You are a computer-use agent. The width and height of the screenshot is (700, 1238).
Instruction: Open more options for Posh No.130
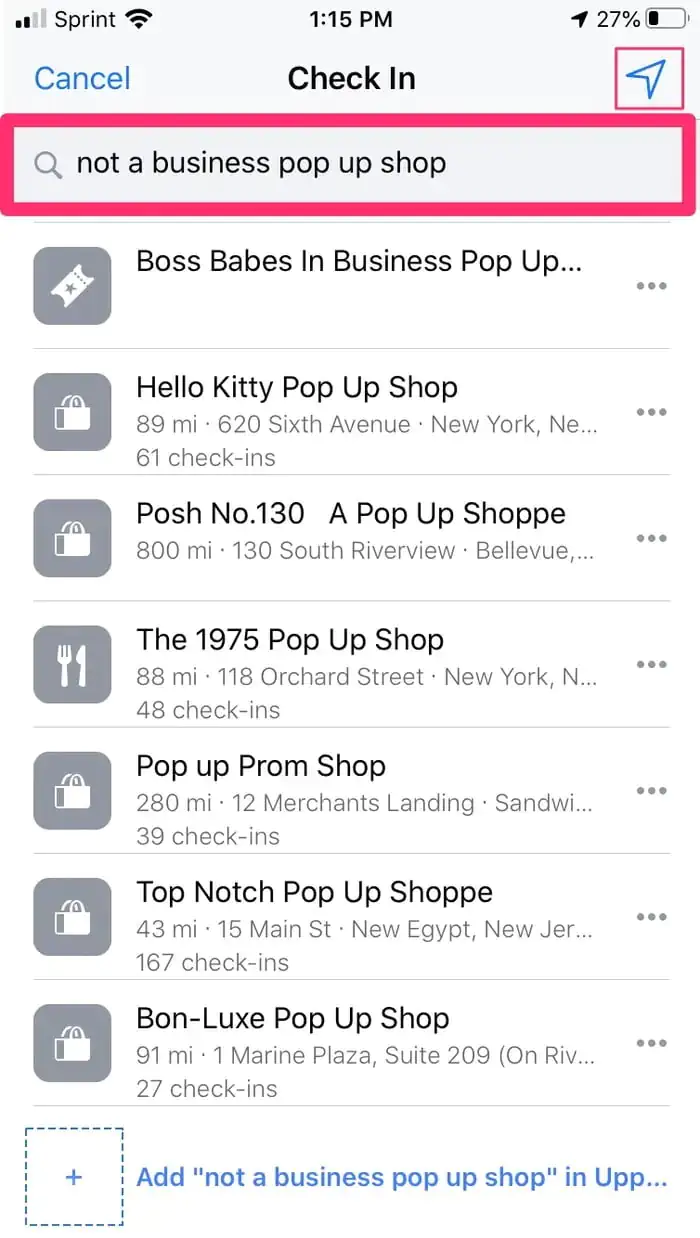tap(651, 538)
